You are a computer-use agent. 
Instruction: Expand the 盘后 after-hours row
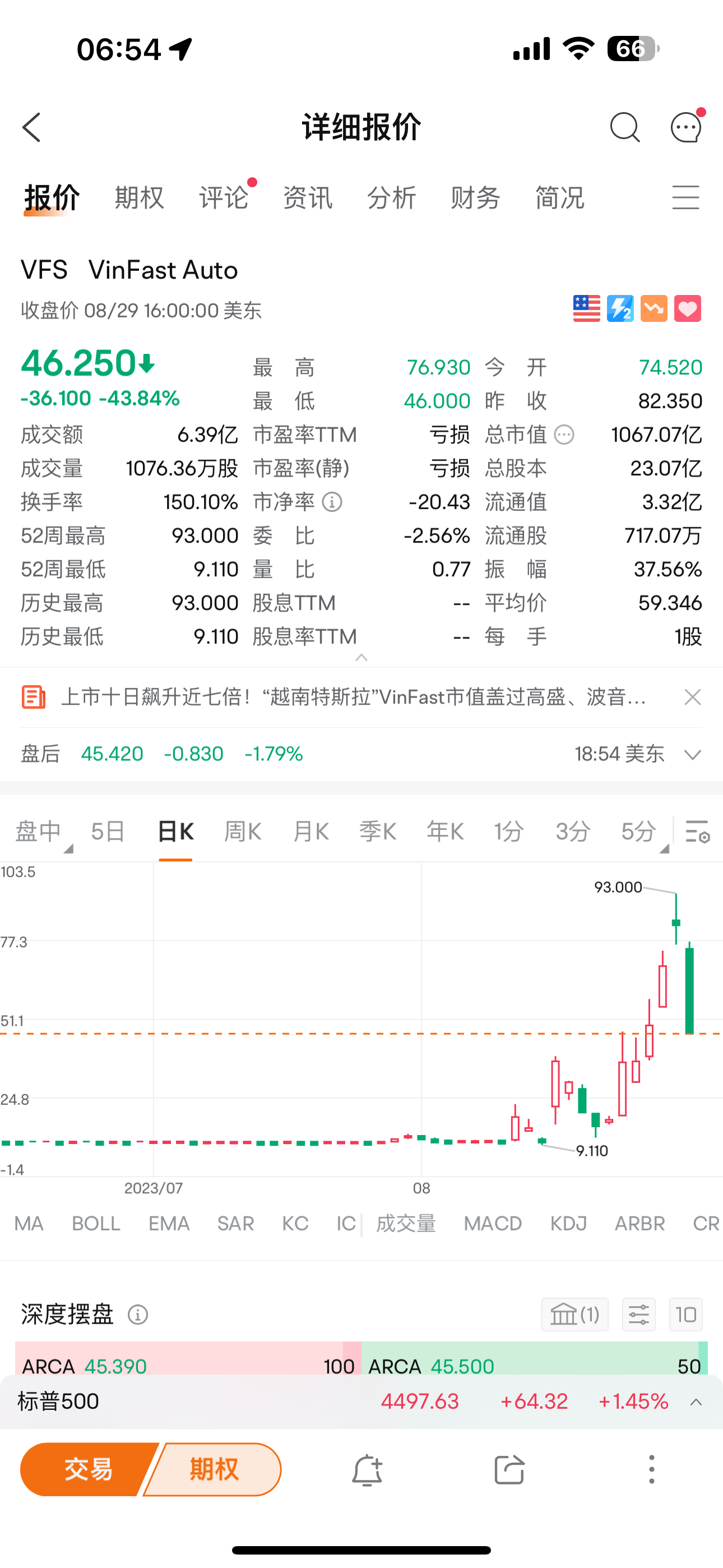(693, 754)
